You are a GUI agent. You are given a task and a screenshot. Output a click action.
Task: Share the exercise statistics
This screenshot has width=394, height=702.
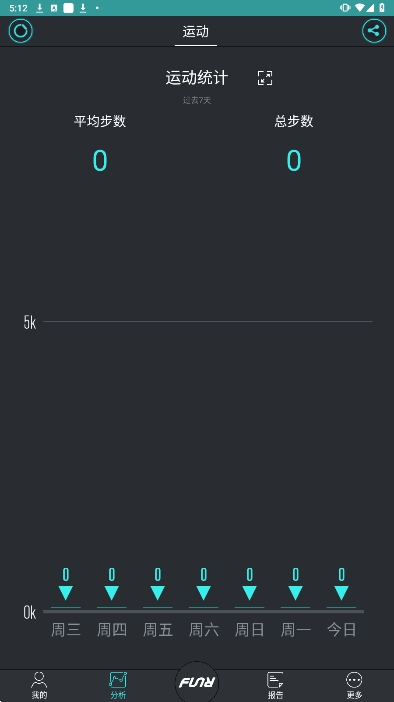click(374, 31)
